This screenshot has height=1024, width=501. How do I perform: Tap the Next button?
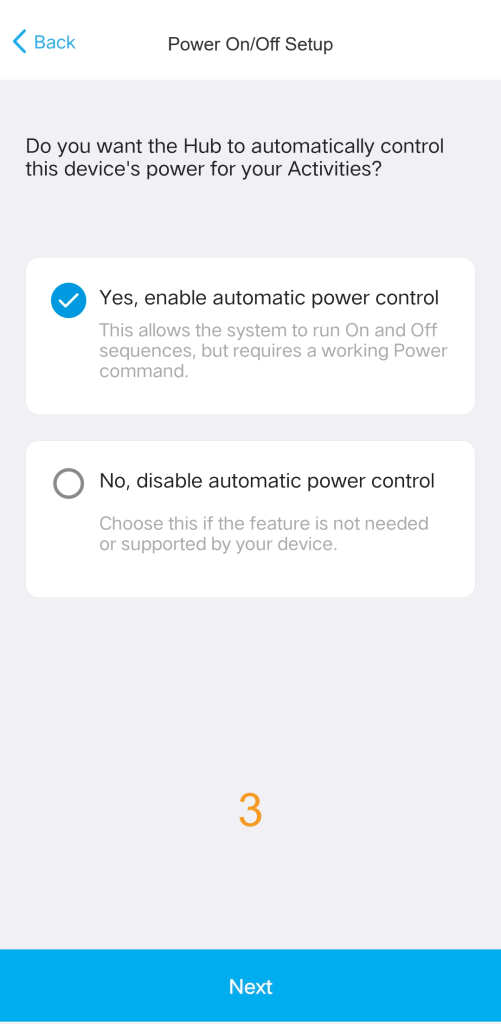pyautogui.click(x=250, y=986)
